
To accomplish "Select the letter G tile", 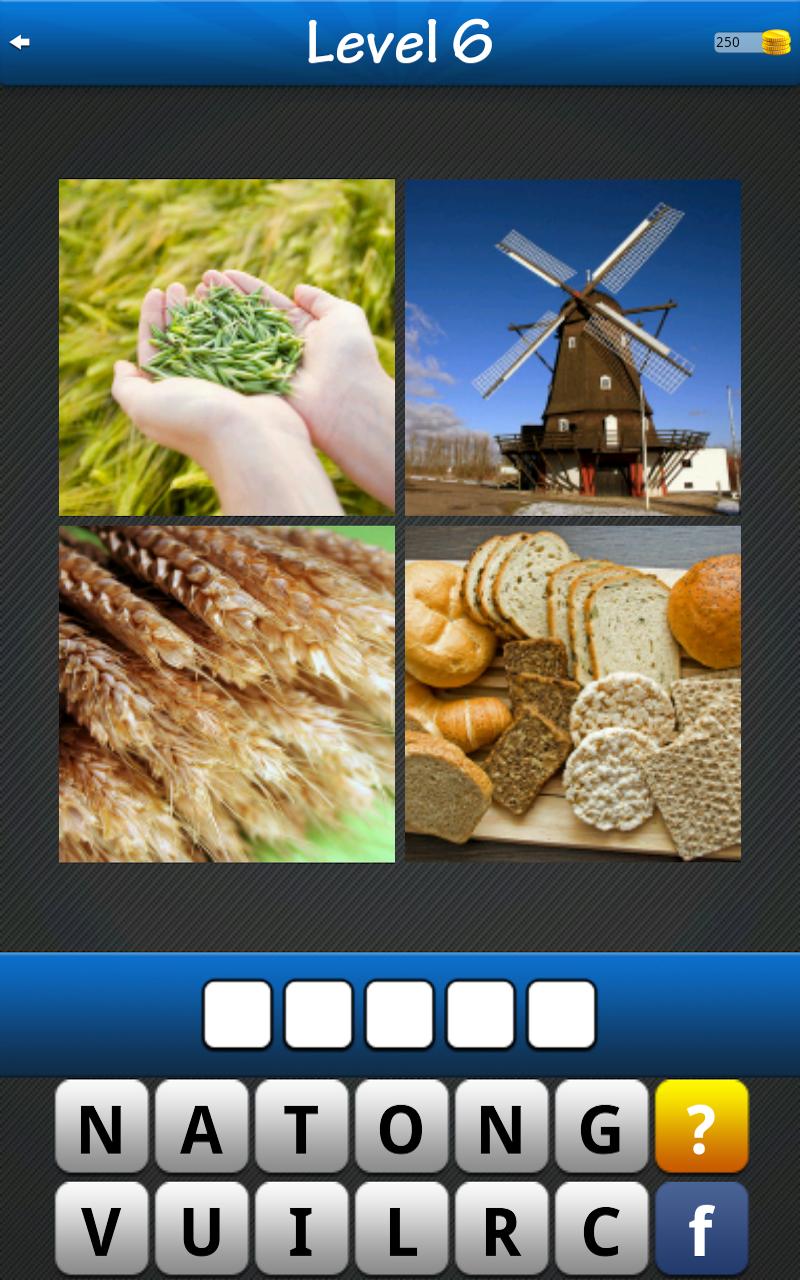I will [601, 1126].
